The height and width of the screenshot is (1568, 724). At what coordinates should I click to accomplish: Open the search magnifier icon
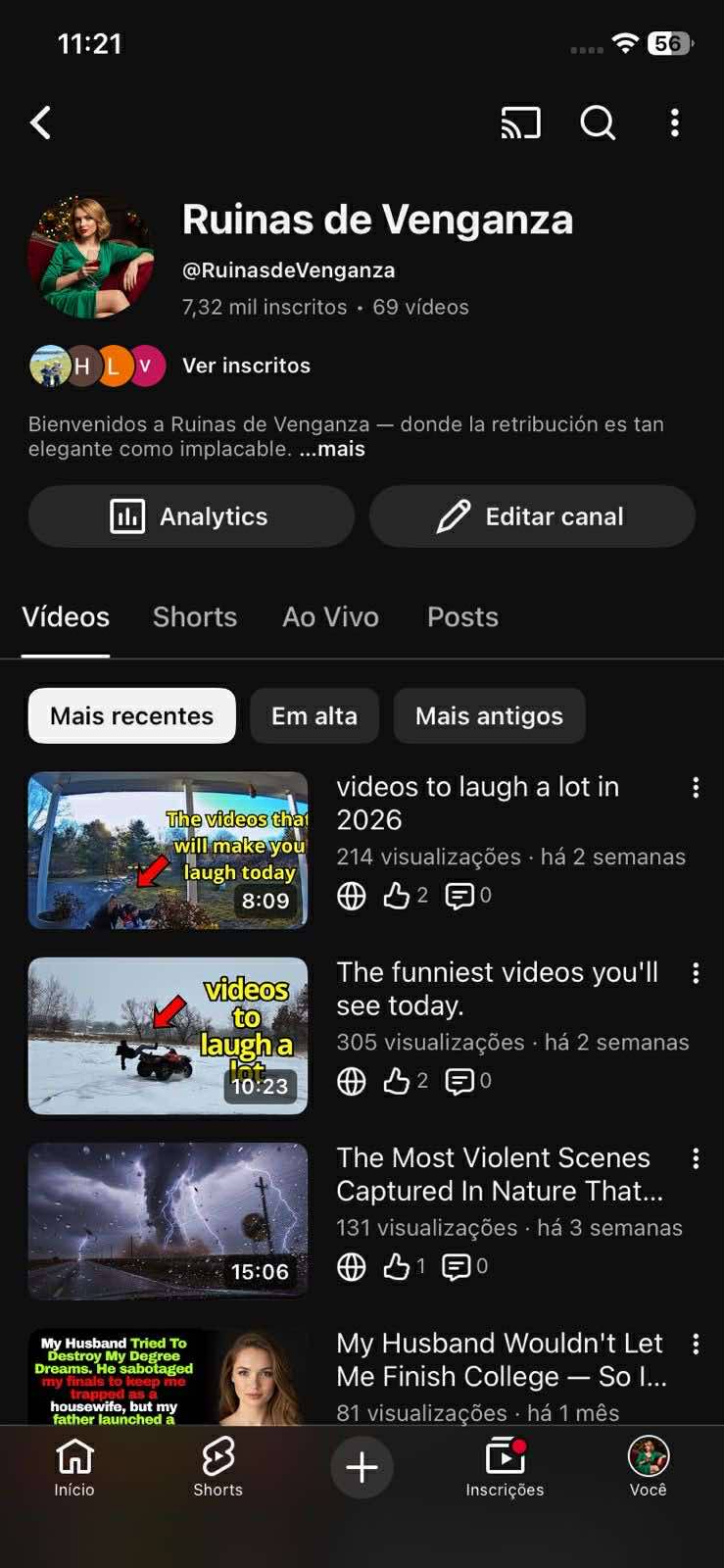pyautogui.click(x=598, y=123)
